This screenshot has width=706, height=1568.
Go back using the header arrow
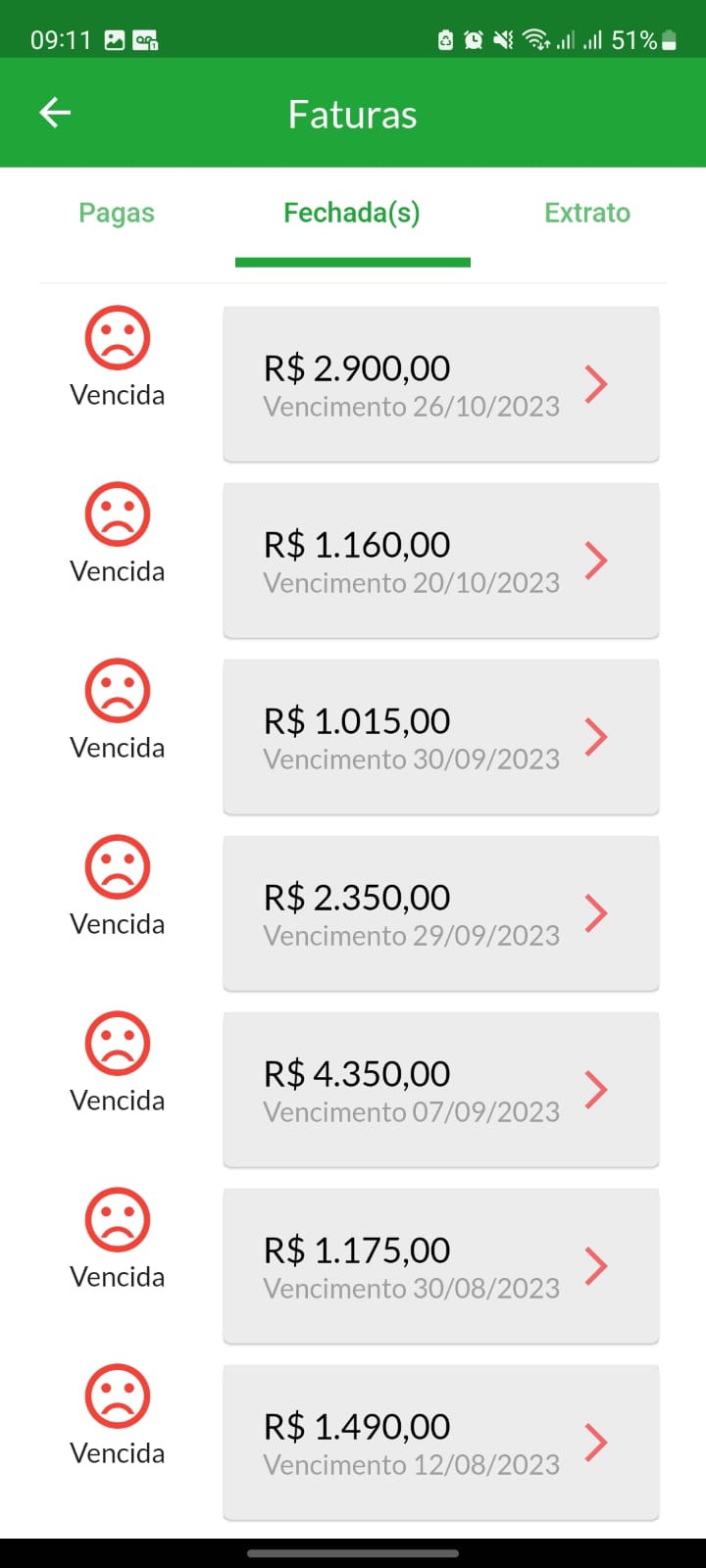tap(55, 114)
